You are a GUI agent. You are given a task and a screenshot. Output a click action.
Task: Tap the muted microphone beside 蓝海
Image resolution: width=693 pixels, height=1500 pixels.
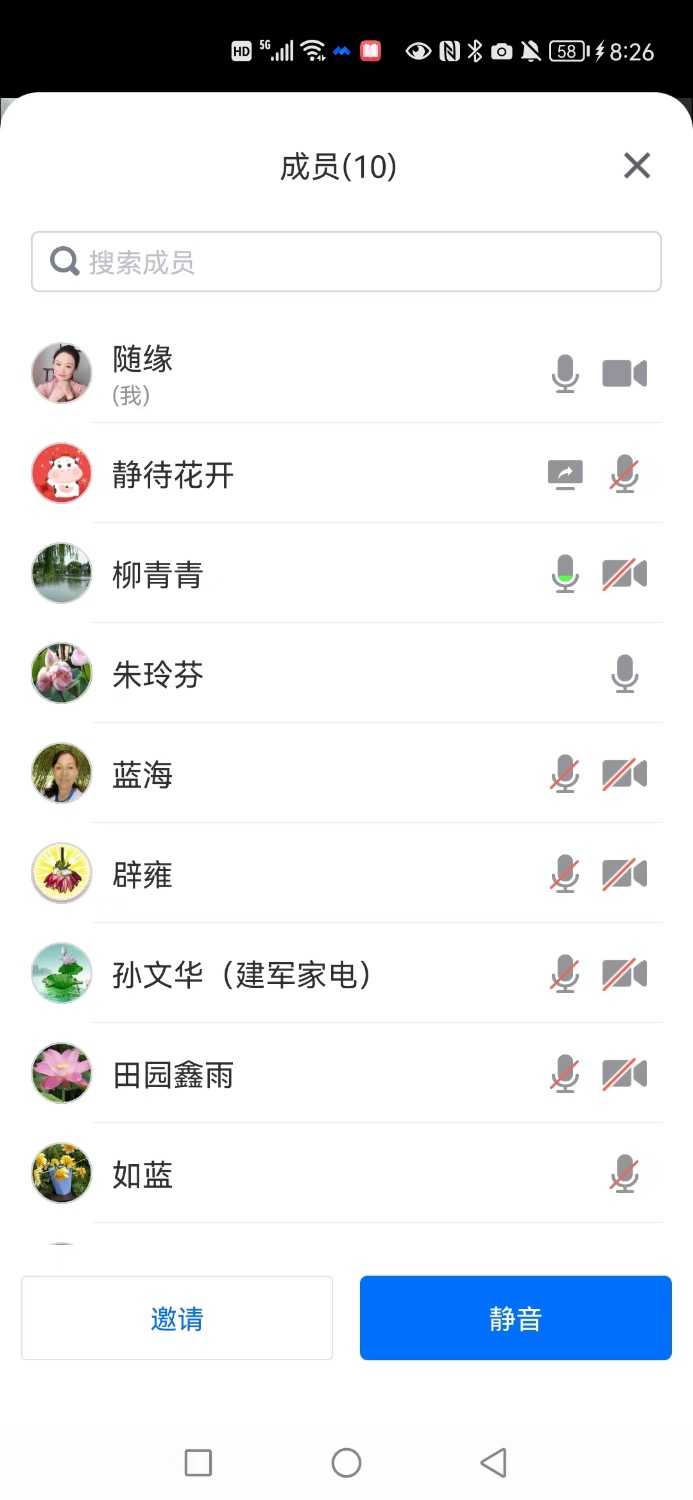pos(565,774)
